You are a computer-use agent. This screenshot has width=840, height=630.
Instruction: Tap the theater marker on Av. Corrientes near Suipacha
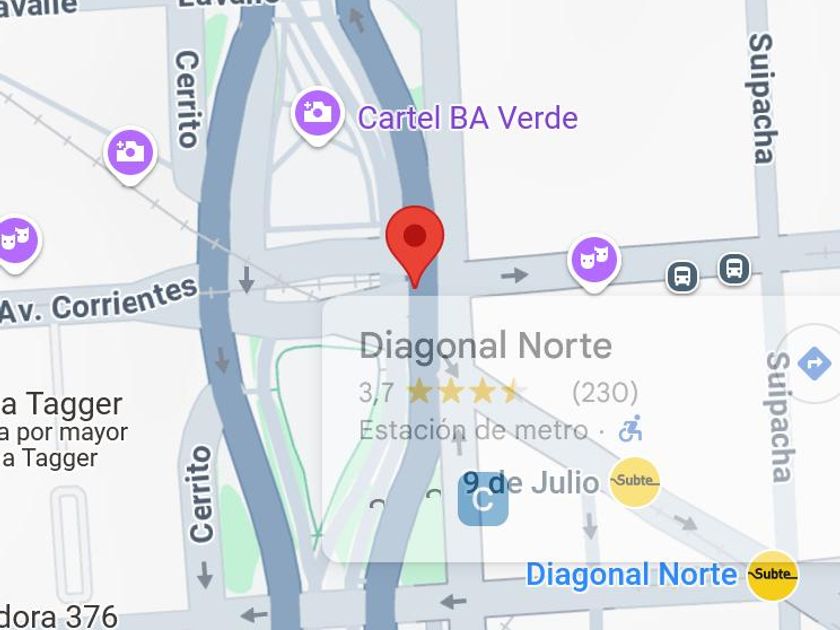tap(594, 264)
